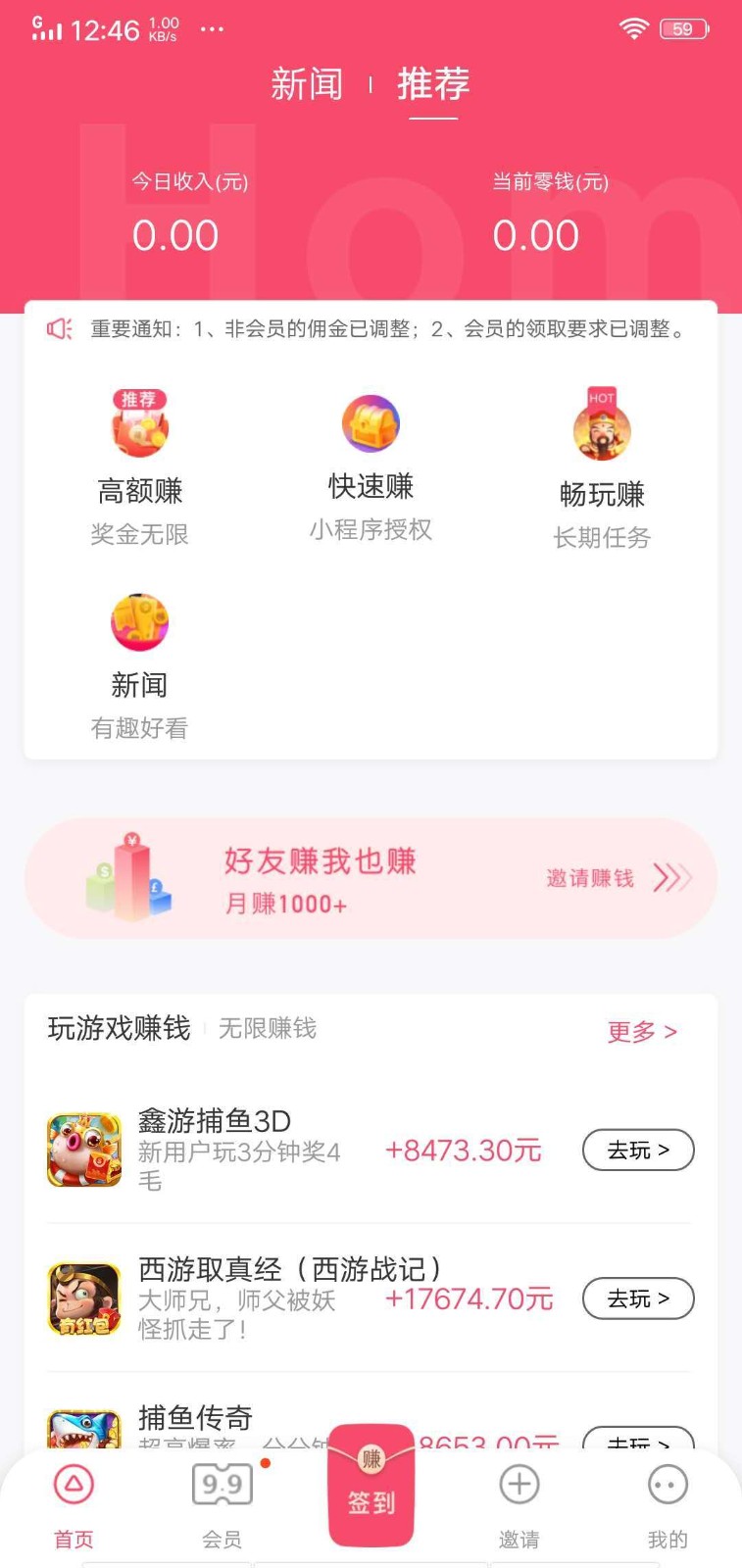The image size is (742, 1568).
Task: Open 更多 to expand the game list
Action: click(x=642, y=1032)
